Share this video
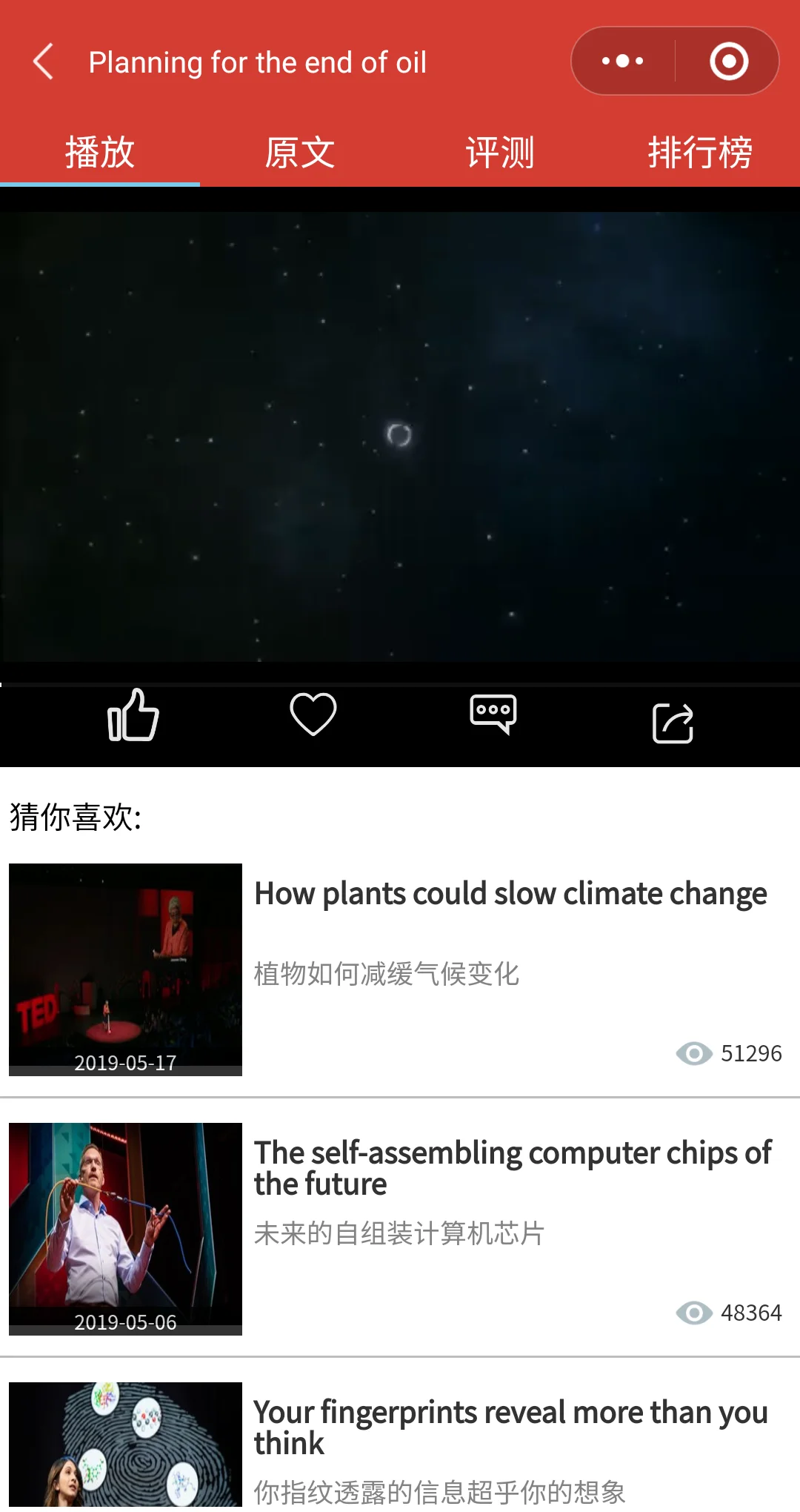The height and width of the screenshot is (1512, 800). (x=673, y=723)
